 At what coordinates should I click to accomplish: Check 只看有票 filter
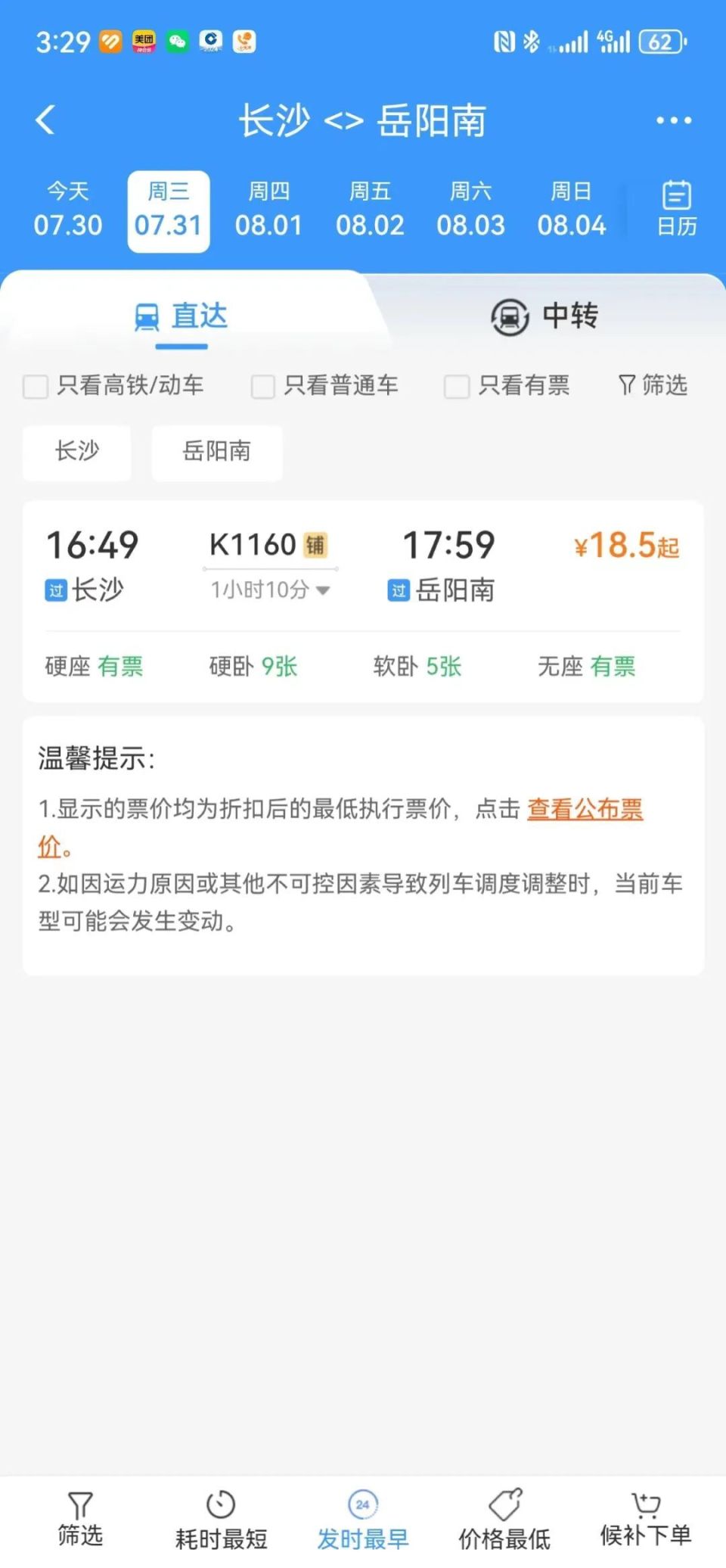pos(507,386)
